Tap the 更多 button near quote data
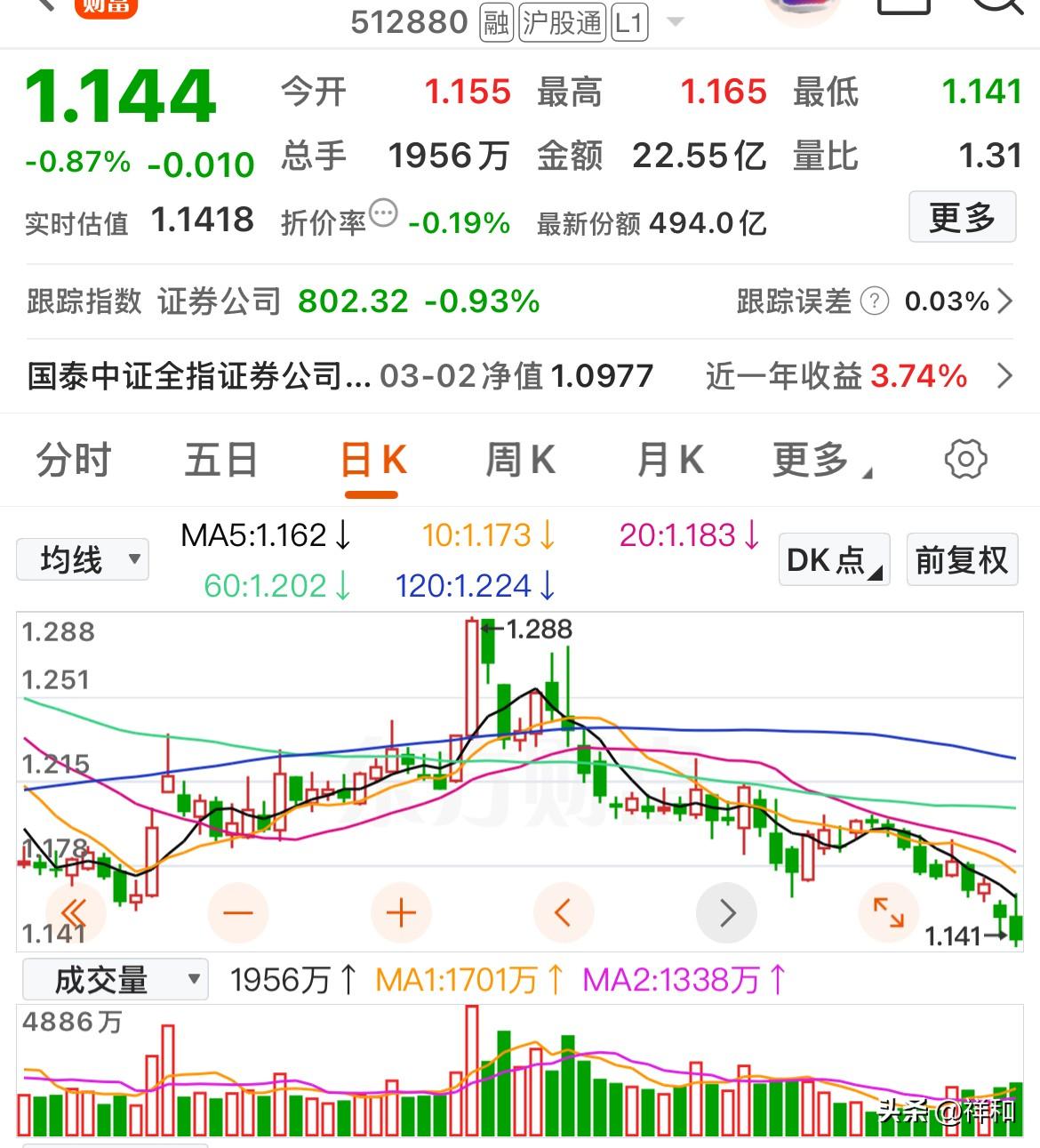 coord(962,216)
